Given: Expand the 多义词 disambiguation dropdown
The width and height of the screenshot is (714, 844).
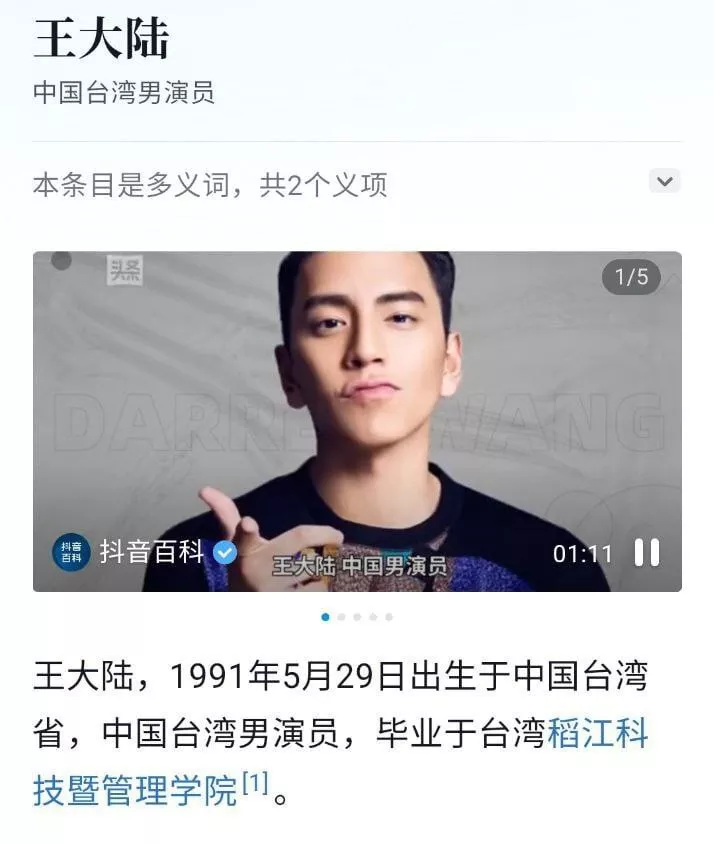Looking at the screenshot, I should coord(664,181).
